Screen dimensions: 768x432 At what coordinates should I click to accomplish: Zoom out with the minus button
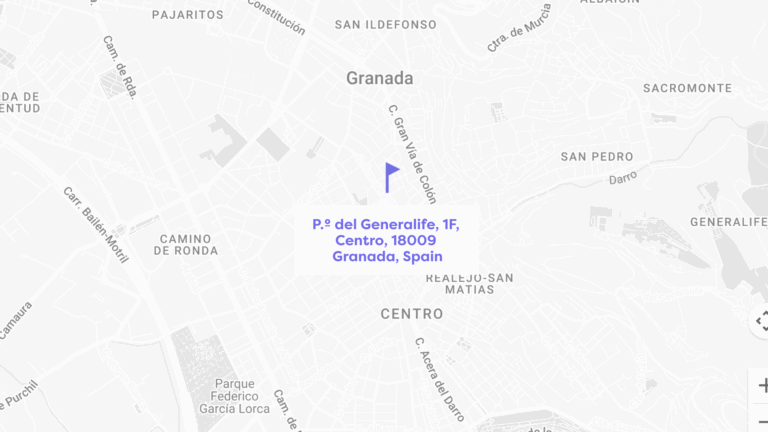coord(762,422)
